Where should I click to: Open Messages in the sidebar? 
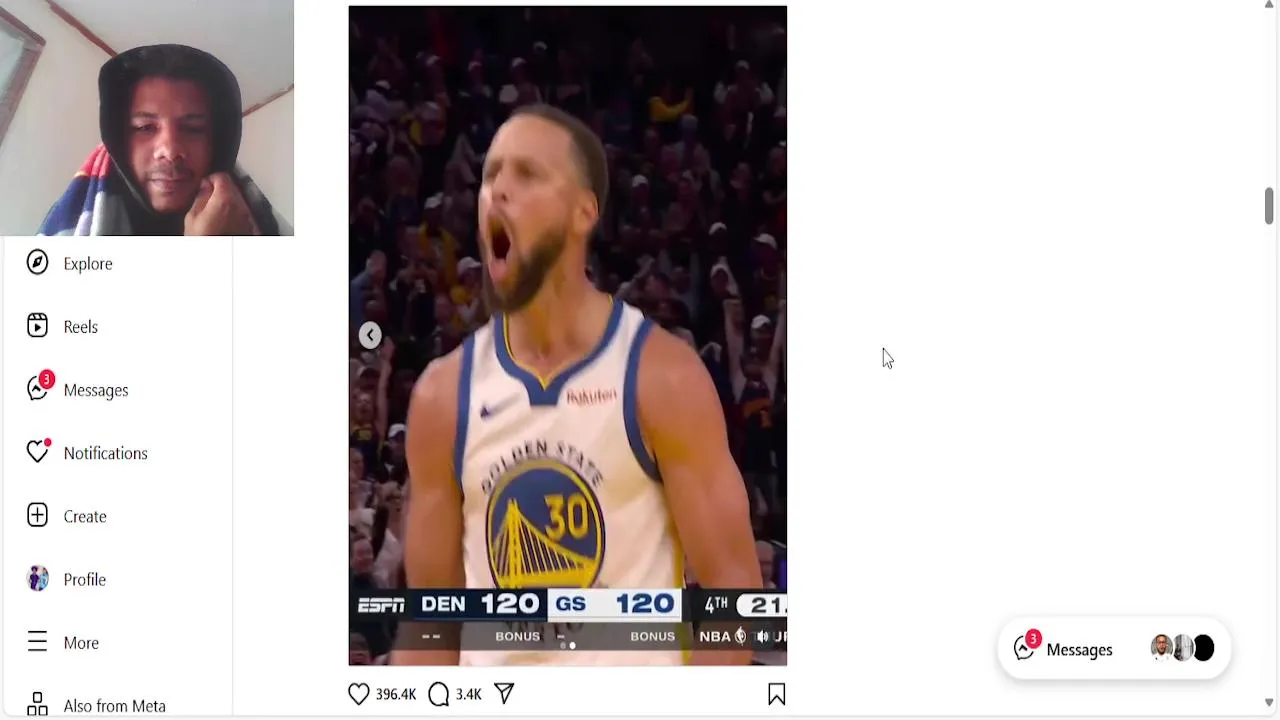[x=95, y=390]
